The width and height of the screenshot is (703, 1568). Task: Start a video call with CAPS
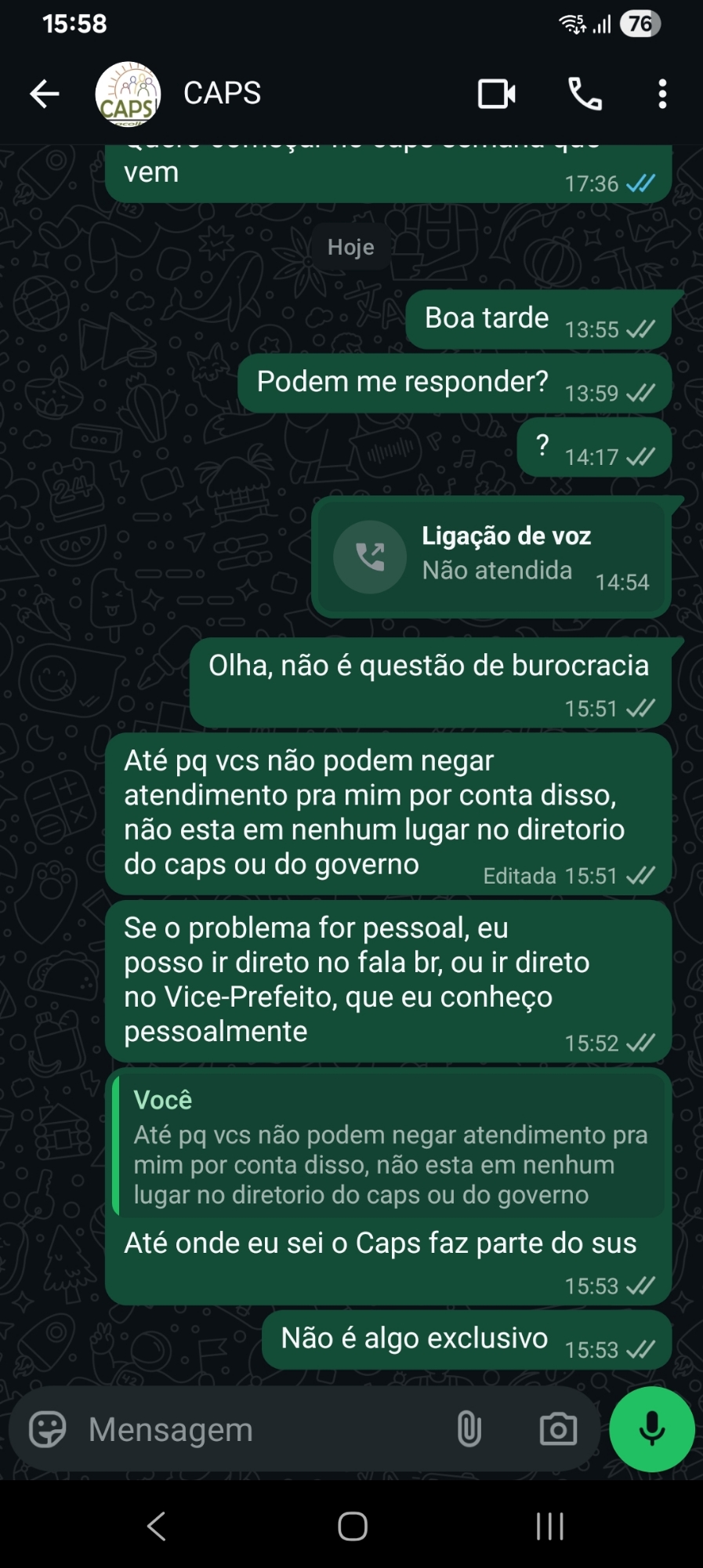point(497,94)
